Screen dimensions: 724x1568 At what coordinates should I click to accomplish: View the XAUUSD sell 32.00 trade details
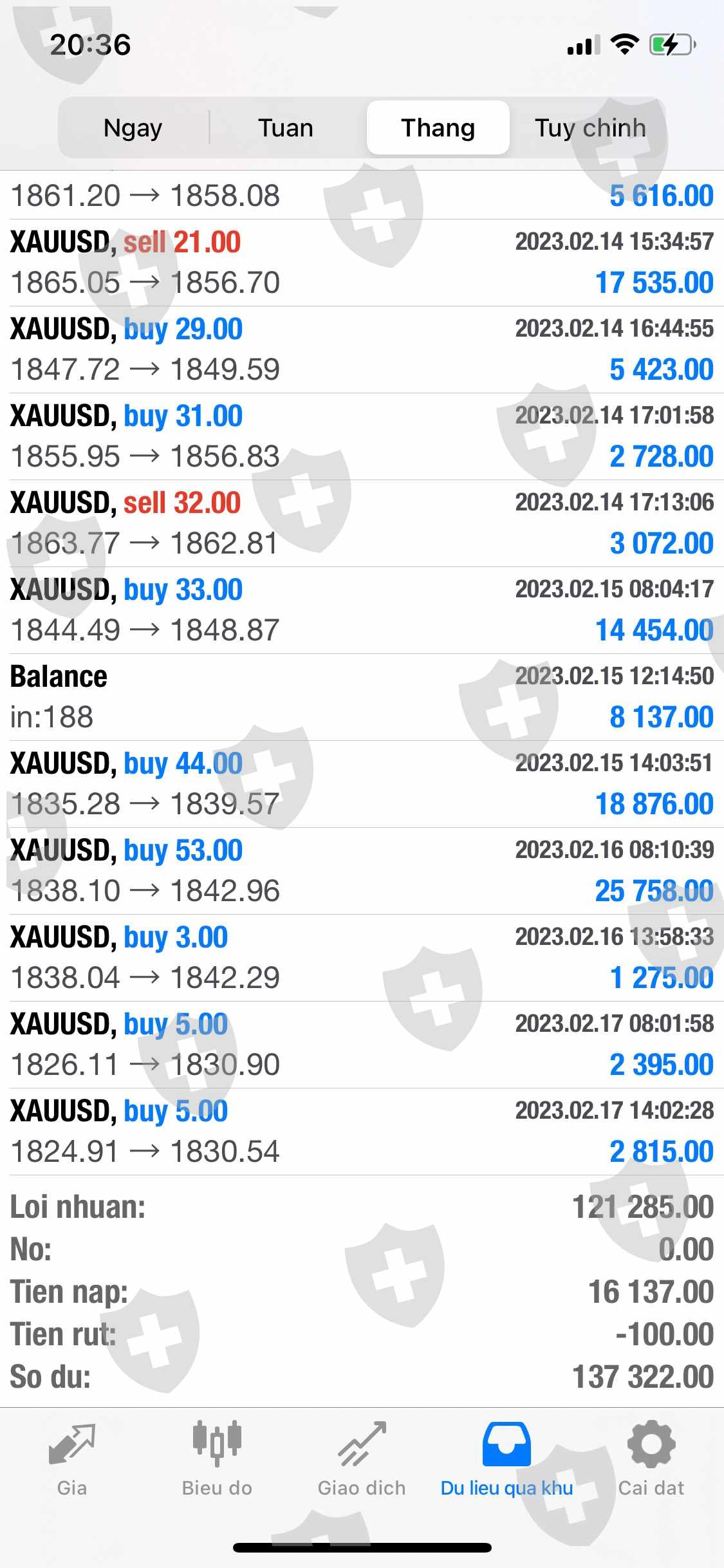362,523
